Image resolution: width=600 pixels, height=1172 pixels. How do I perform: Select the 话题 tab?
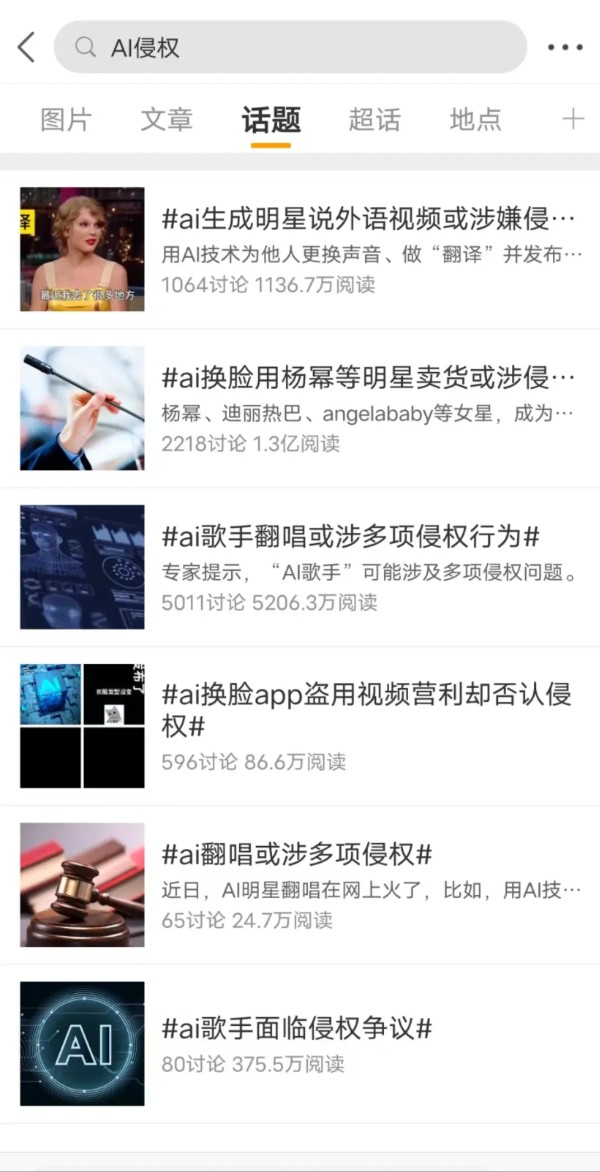point(270,120)
